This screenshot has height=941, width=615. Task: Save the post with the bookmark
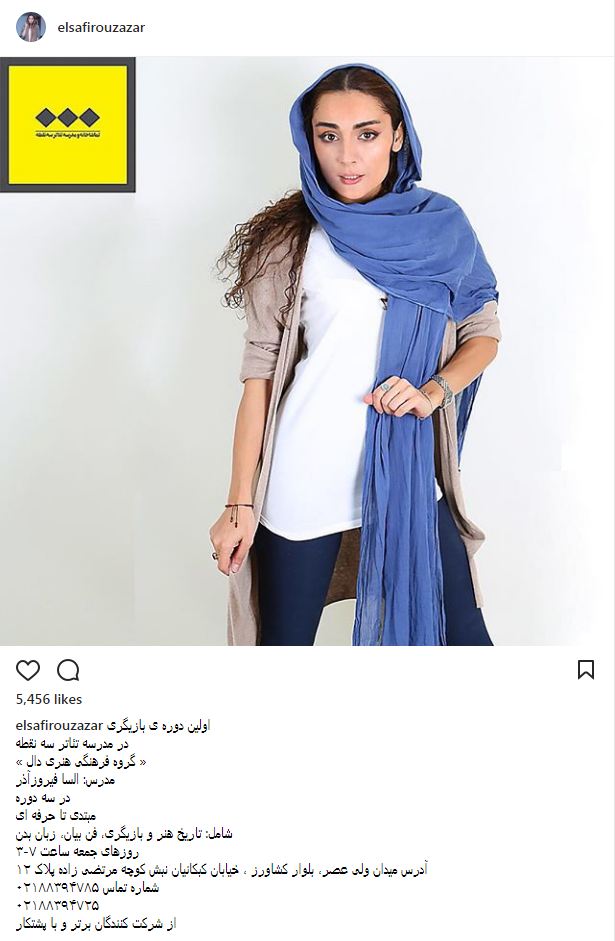tap(586, 670)
